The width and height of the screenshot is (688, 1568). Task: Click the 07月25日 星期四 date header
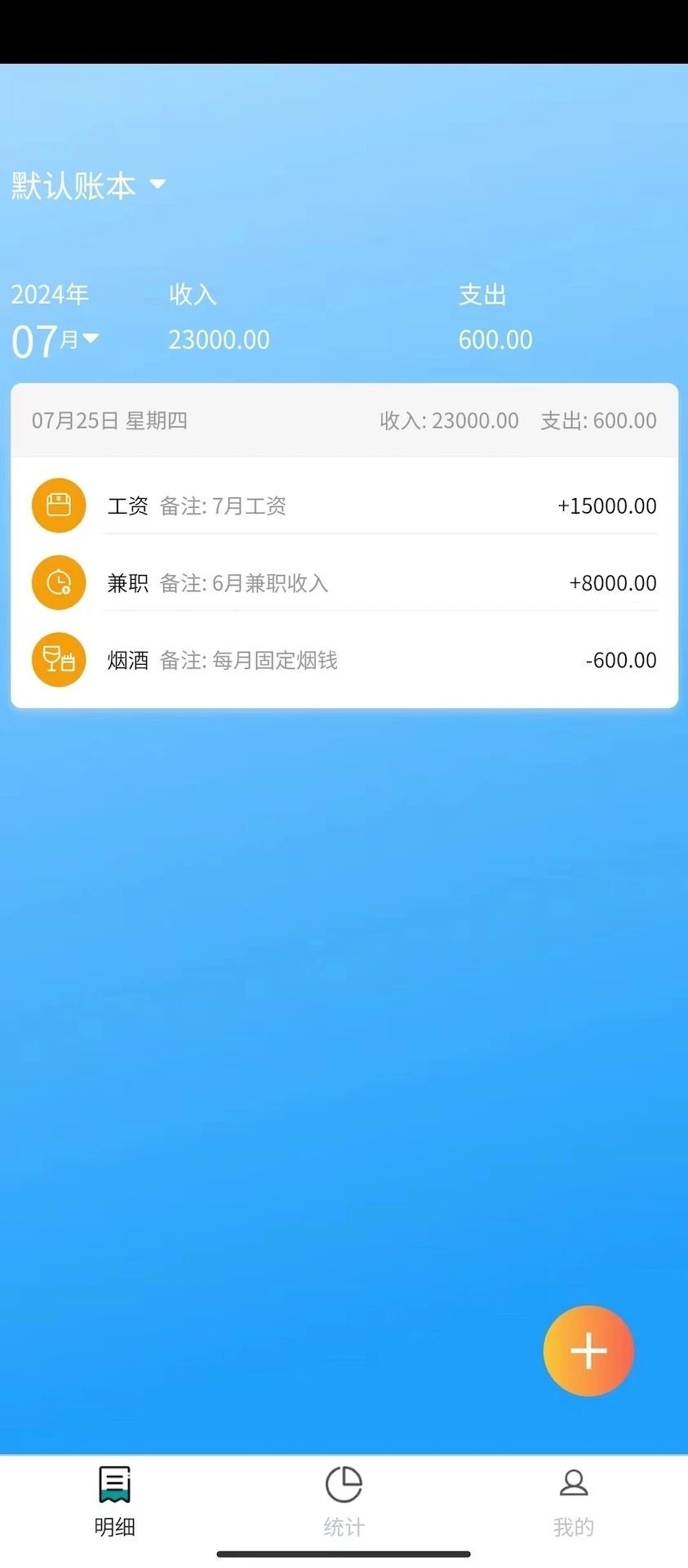(110, 421)
